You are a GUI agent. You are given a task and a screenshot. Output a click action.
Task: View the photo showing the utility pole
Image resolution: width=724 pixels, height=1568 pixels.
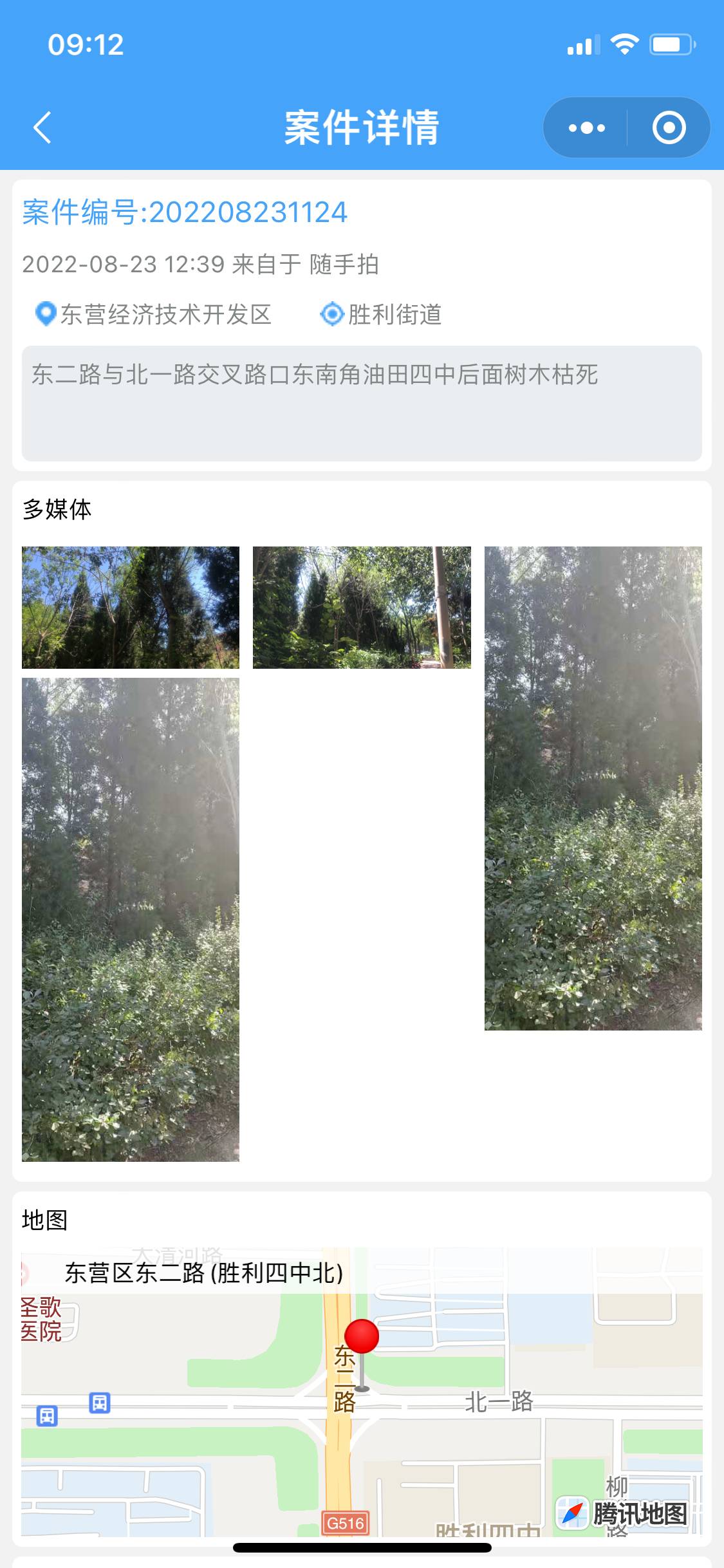(x=362, y=607)
